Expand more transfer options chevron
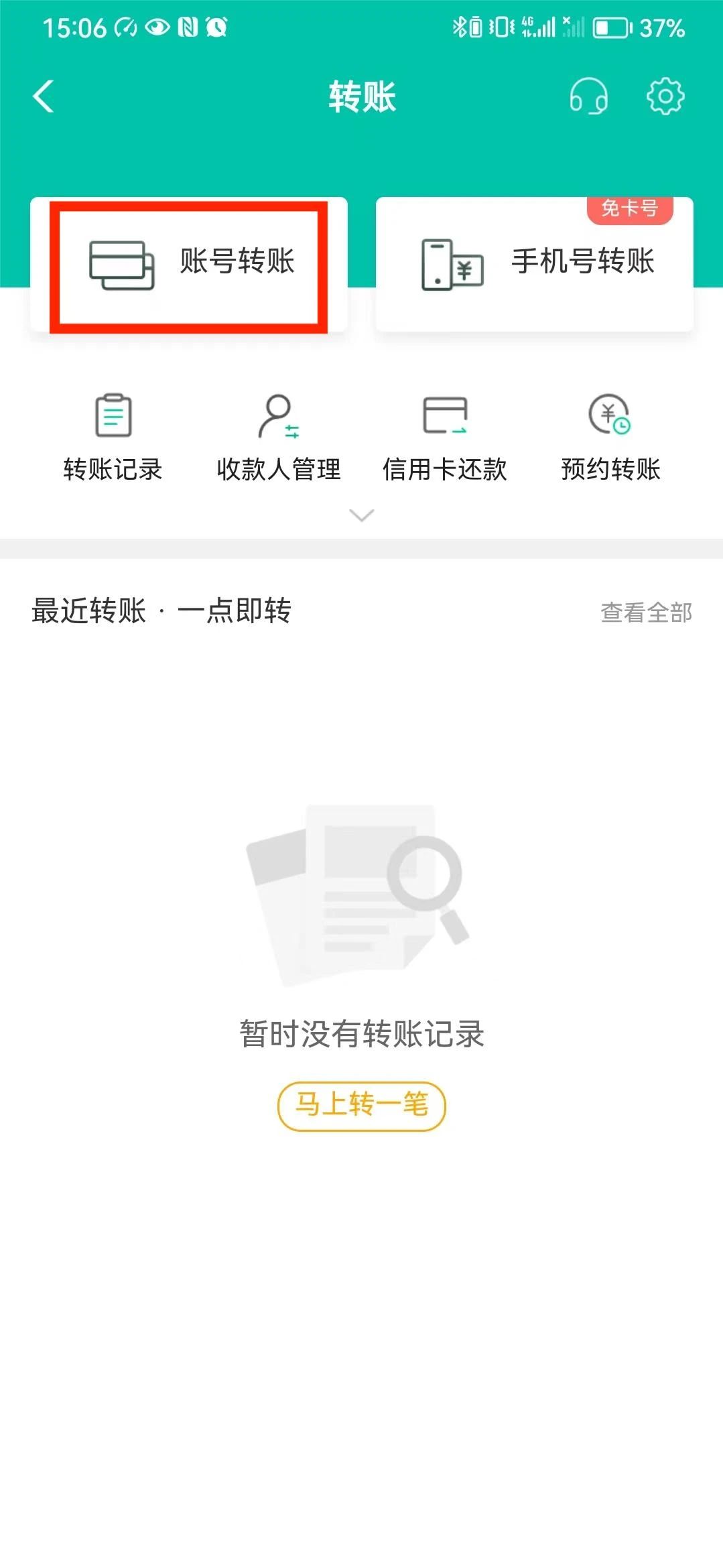 362,515
